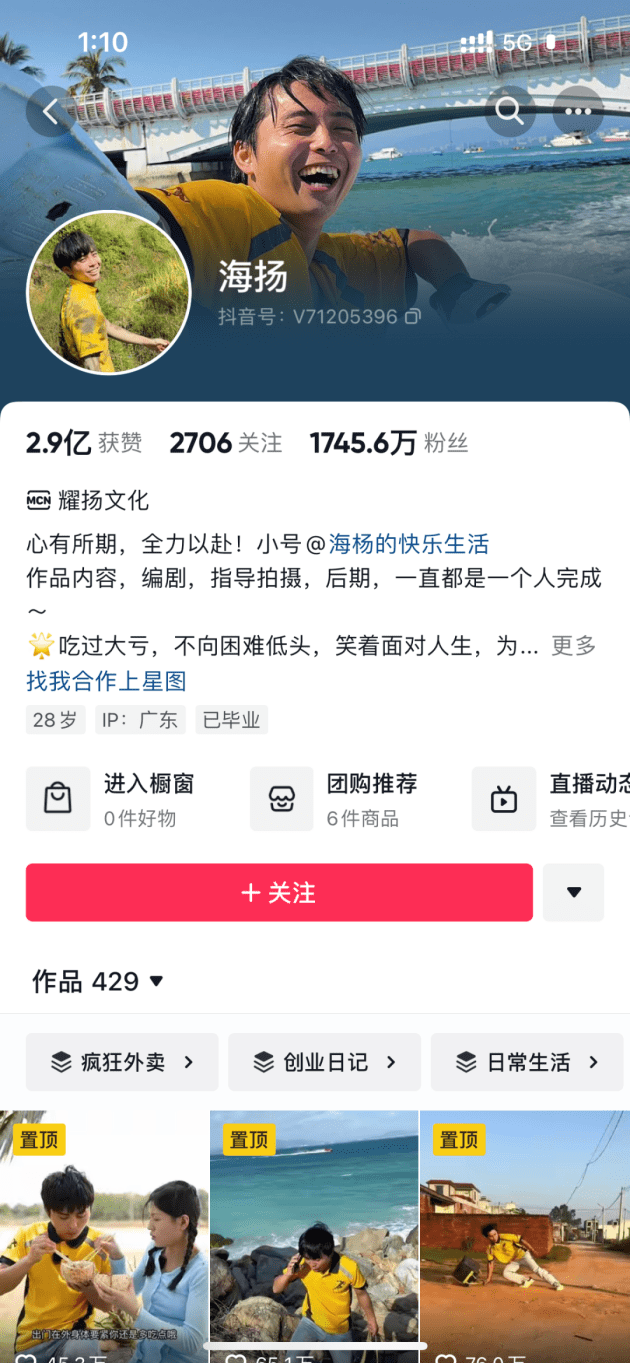Expand the bio with 更多
The height and width of the screenshot is (1363, 630).
[x=574, y=646]
